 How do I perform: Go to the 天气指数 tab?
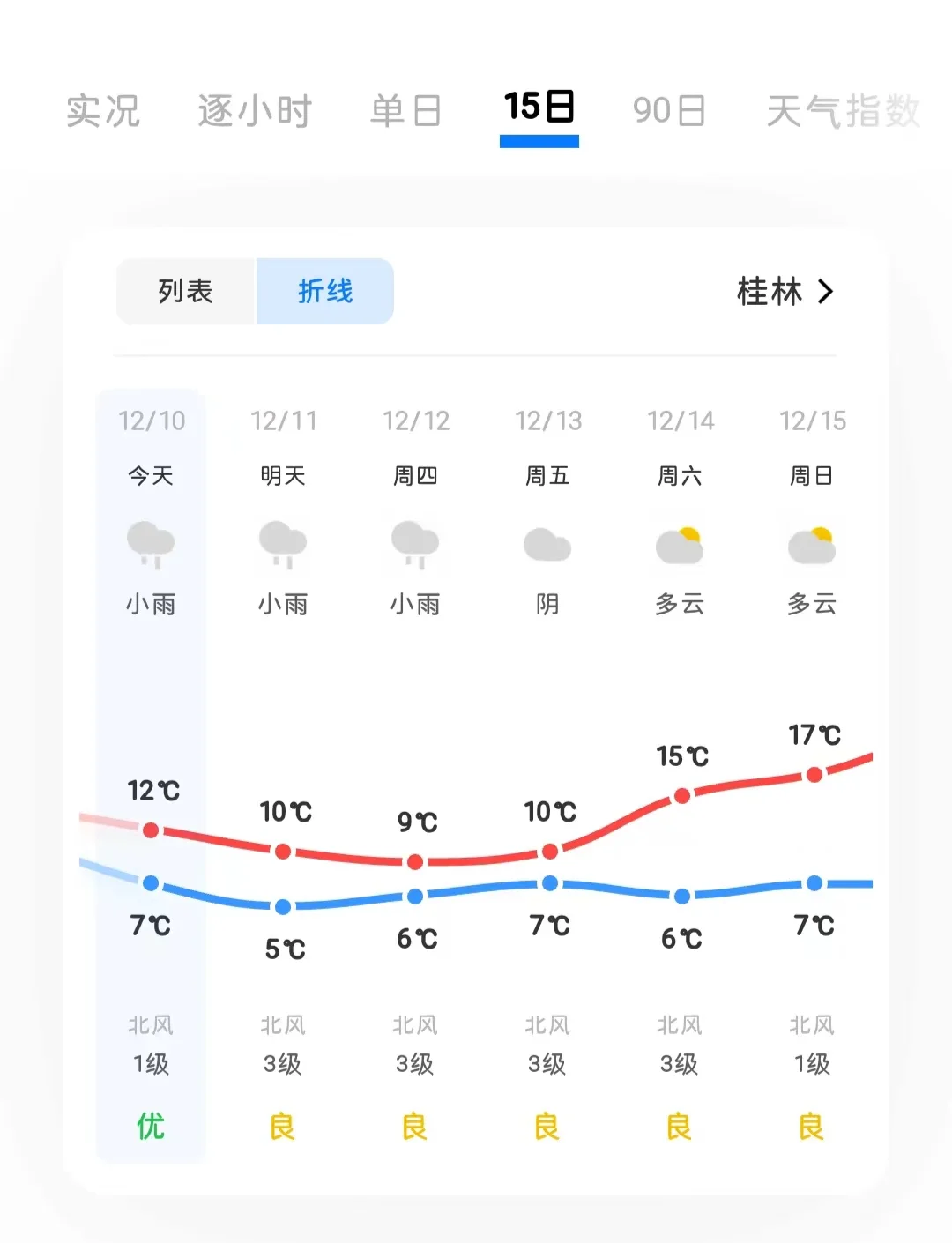coord(843,111)
